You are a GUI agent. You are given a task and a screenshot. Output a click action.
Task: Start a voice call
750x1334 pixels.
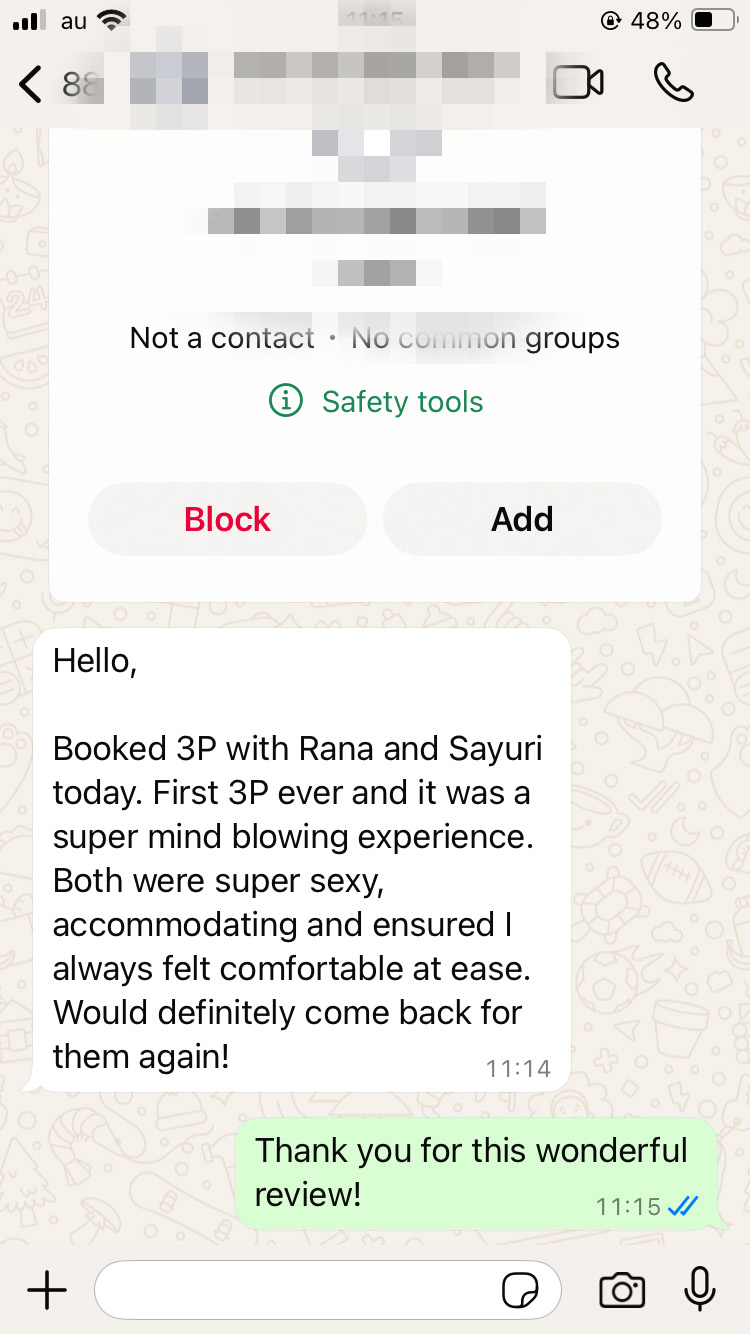(674, 82)
